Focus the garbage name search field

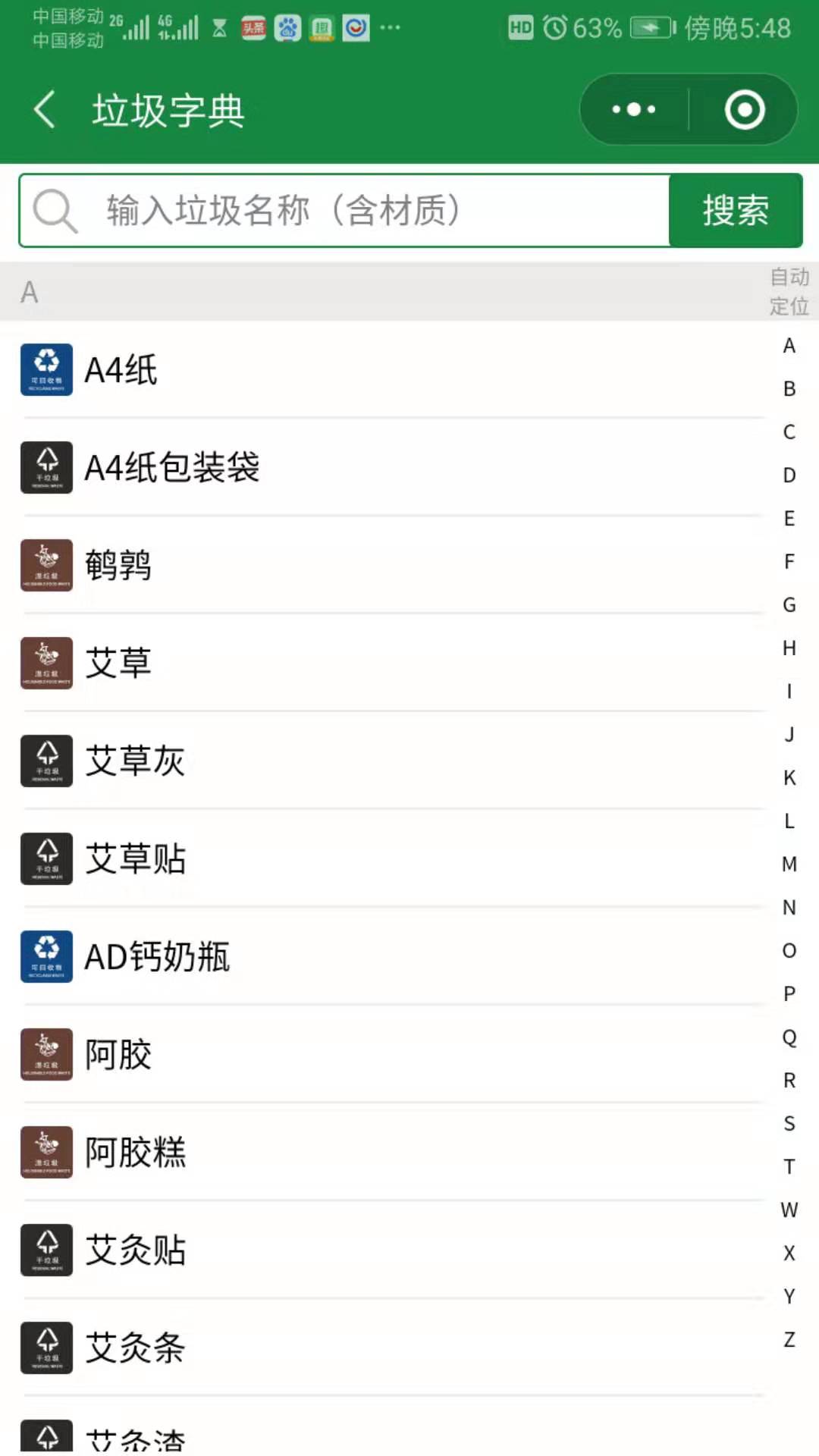pyautogui.click(x=345, y=210)
